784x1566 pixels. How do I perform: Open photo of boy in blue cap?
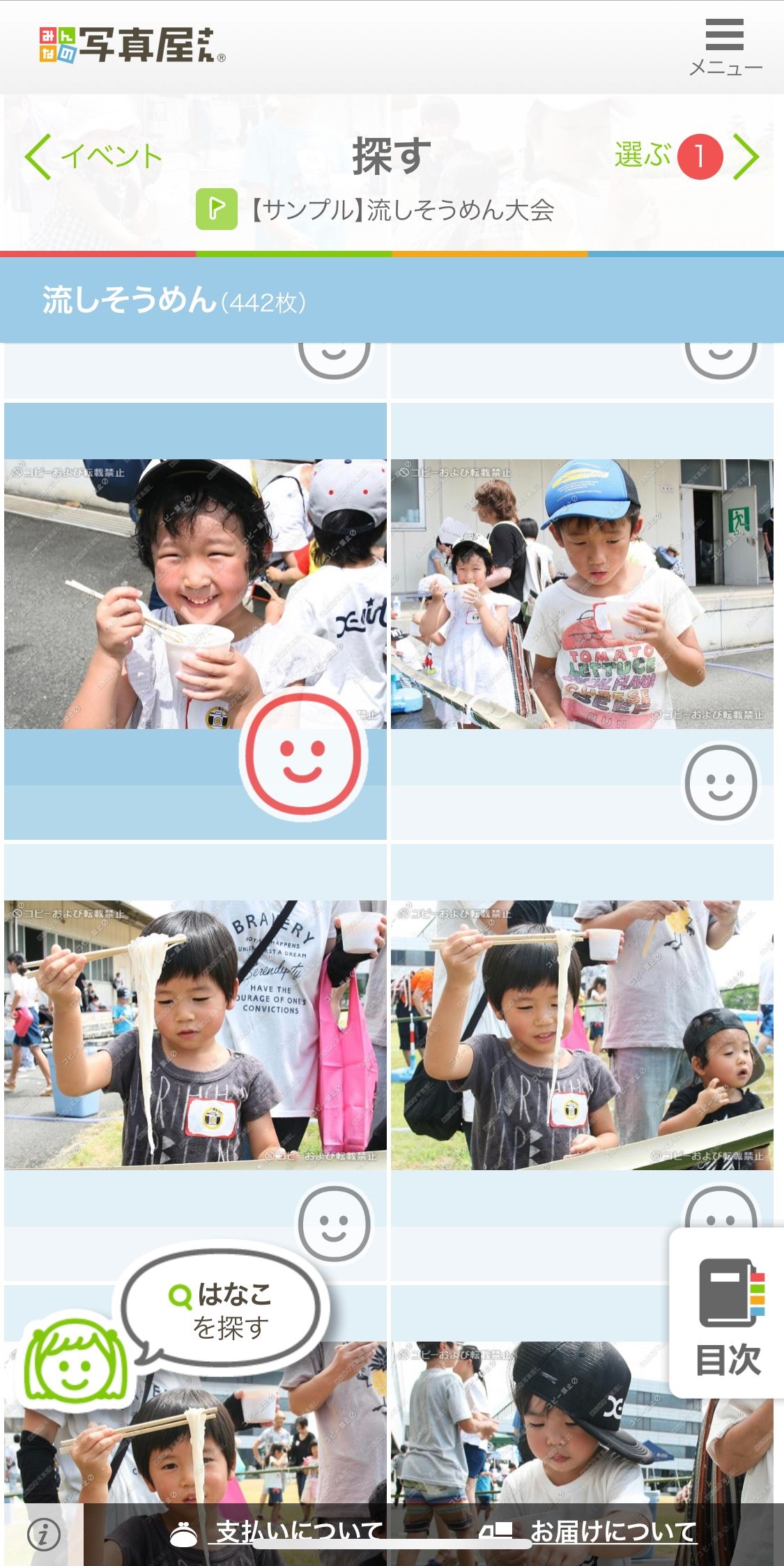point(582,593)
